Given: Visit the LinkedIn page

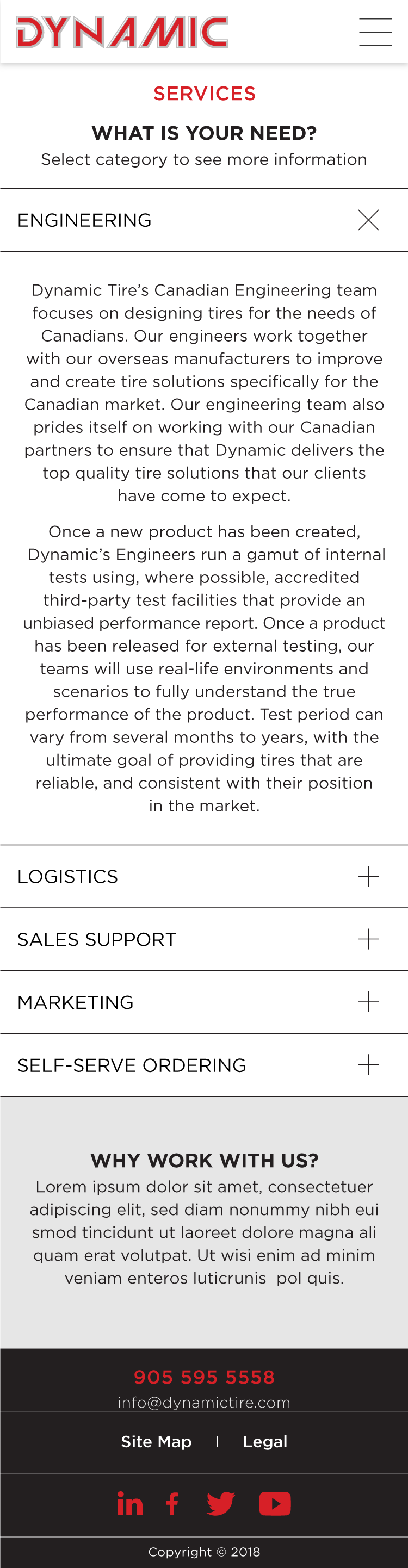Looking at the screenshot, I should click(x=129, y=1503).
